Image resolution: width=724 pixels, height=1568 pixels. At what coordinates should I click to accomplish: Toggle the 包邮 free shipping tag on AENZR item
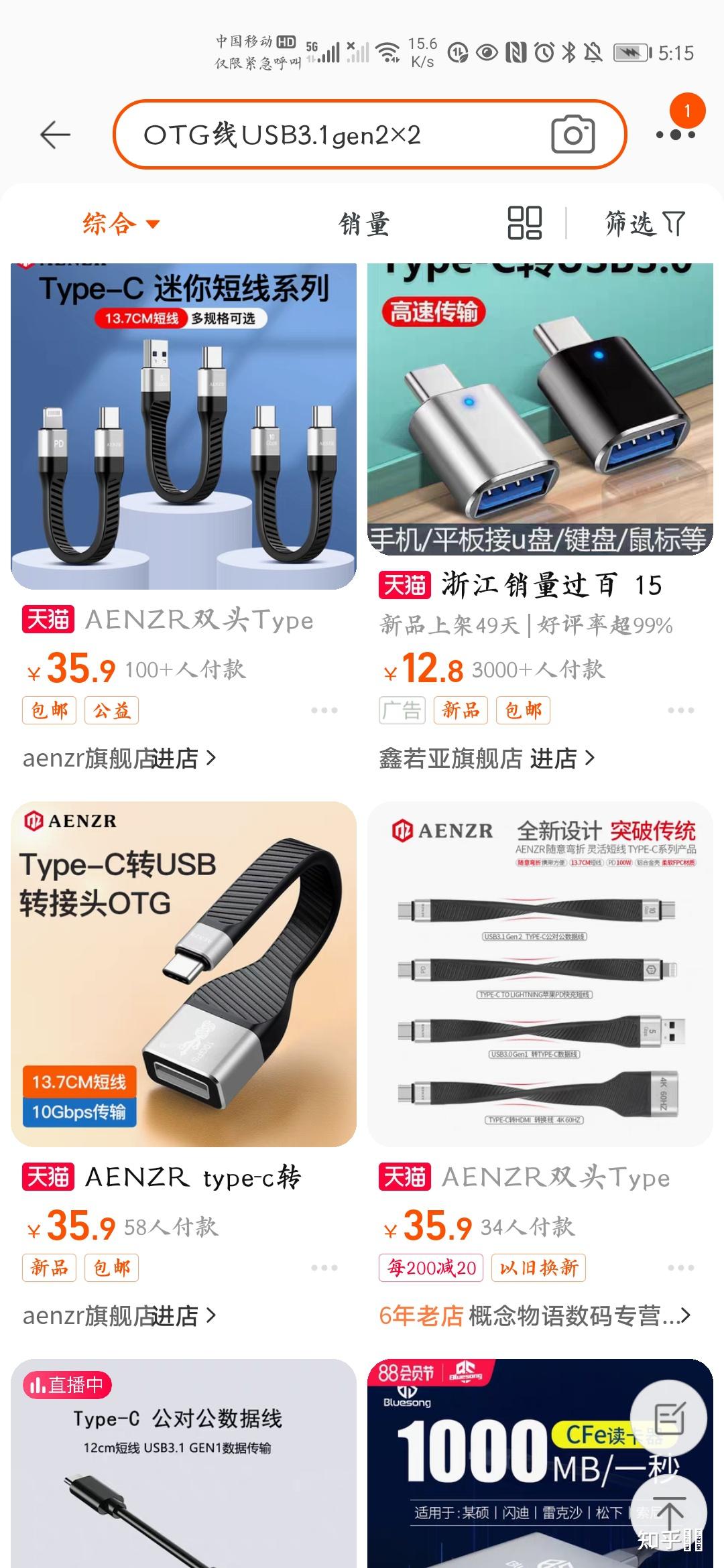[50, 712]
